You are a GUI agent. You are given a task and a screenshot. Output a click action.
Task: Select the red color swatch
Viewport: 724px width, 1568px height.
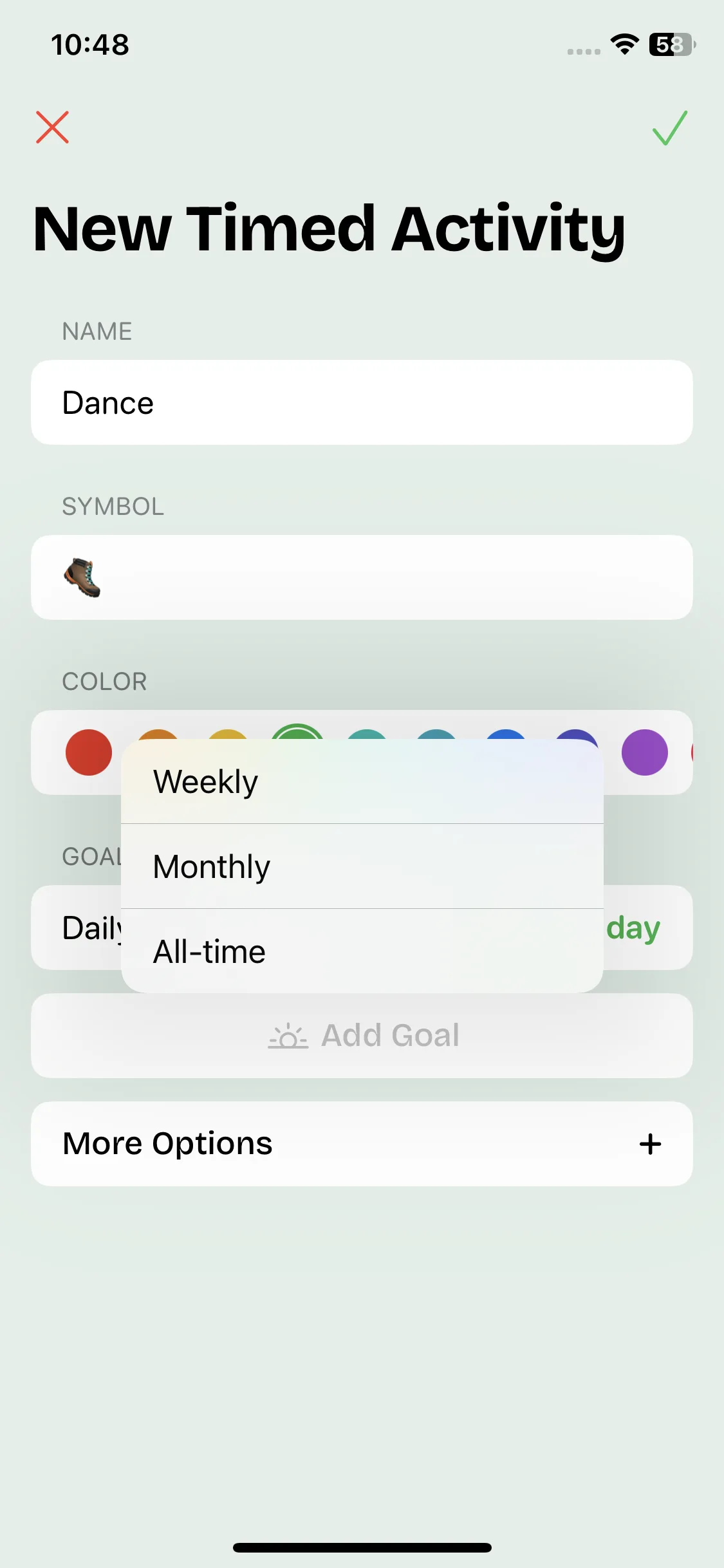click(x=89, y=752)
